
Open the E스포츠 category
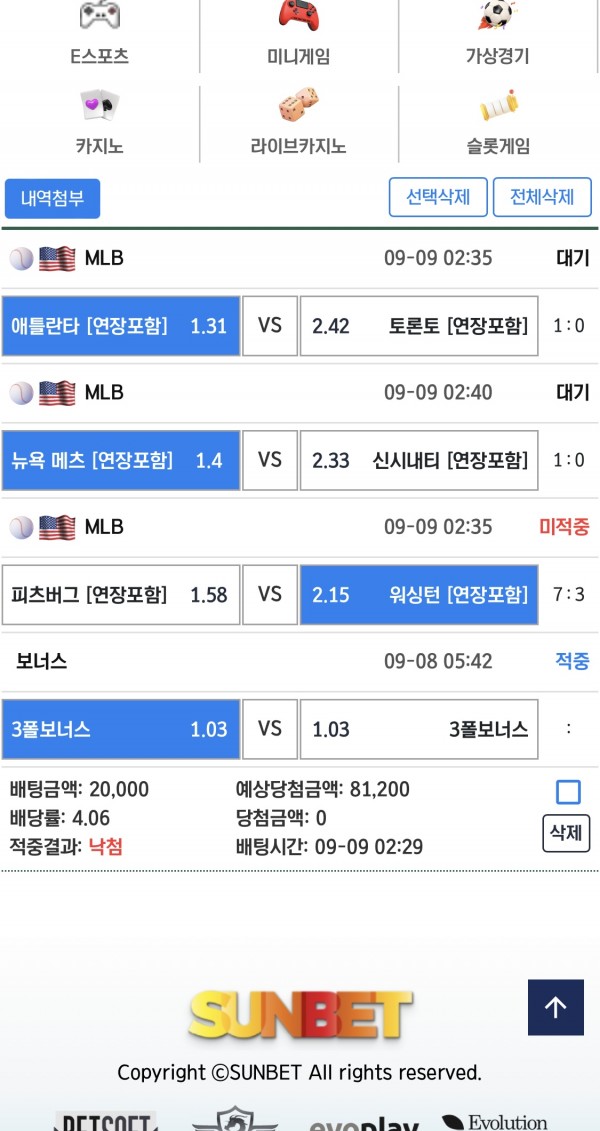click(x=100, y=36)
